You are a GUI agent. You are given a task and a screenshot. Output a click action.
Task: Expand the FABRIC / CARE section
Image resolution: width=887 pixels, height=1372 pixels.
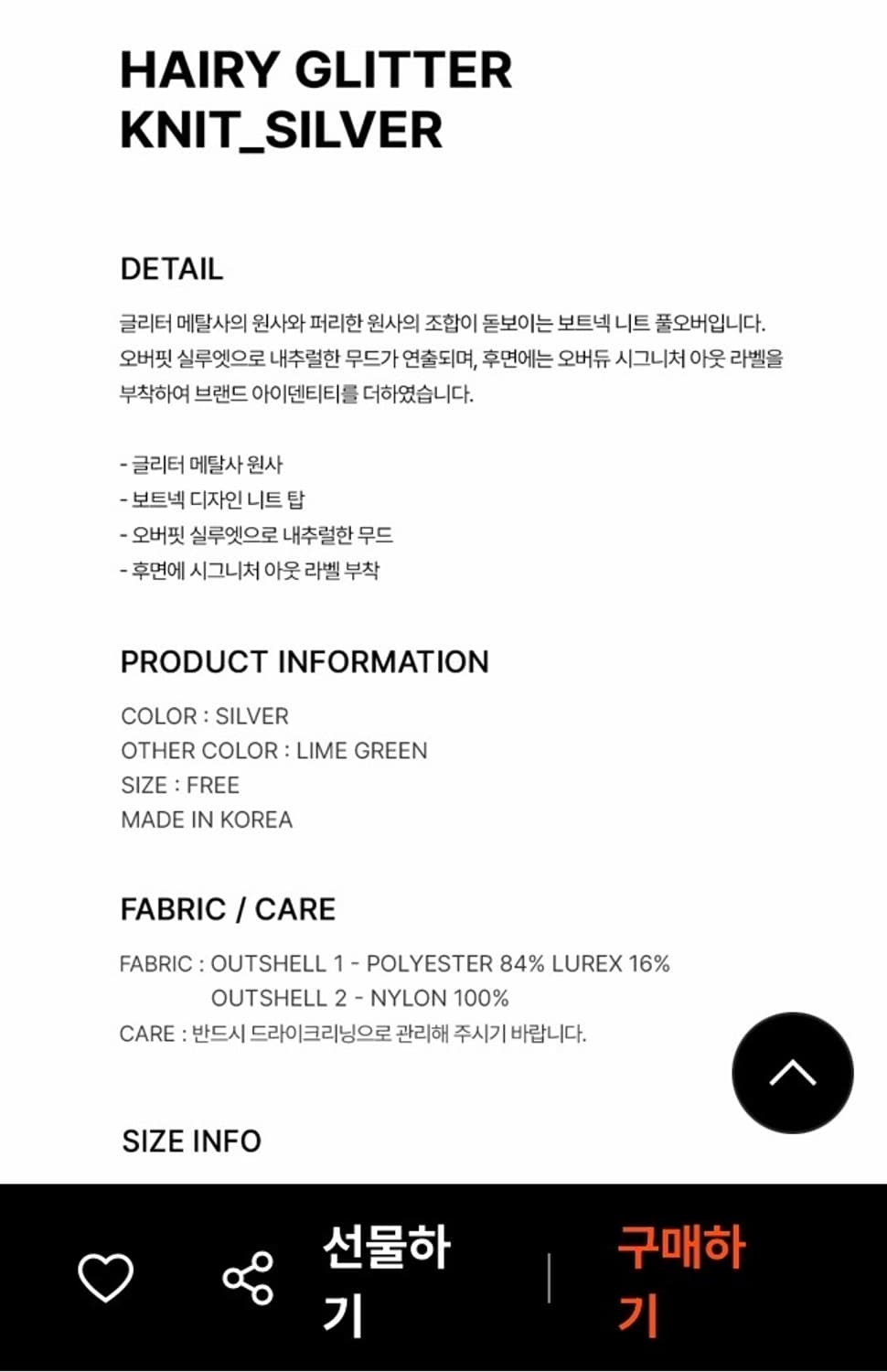228,909
